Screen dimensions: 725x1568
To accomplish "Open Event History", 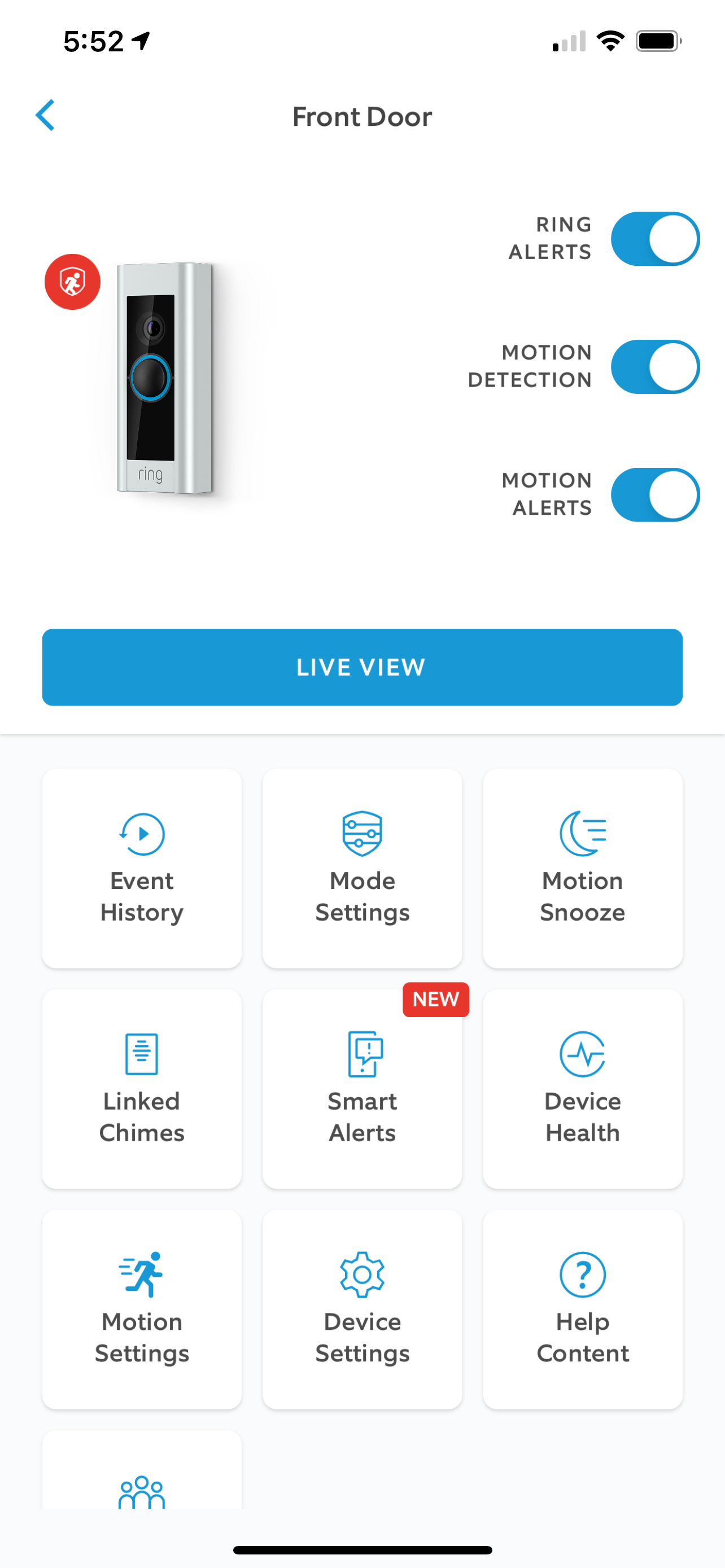I will 142,868.
